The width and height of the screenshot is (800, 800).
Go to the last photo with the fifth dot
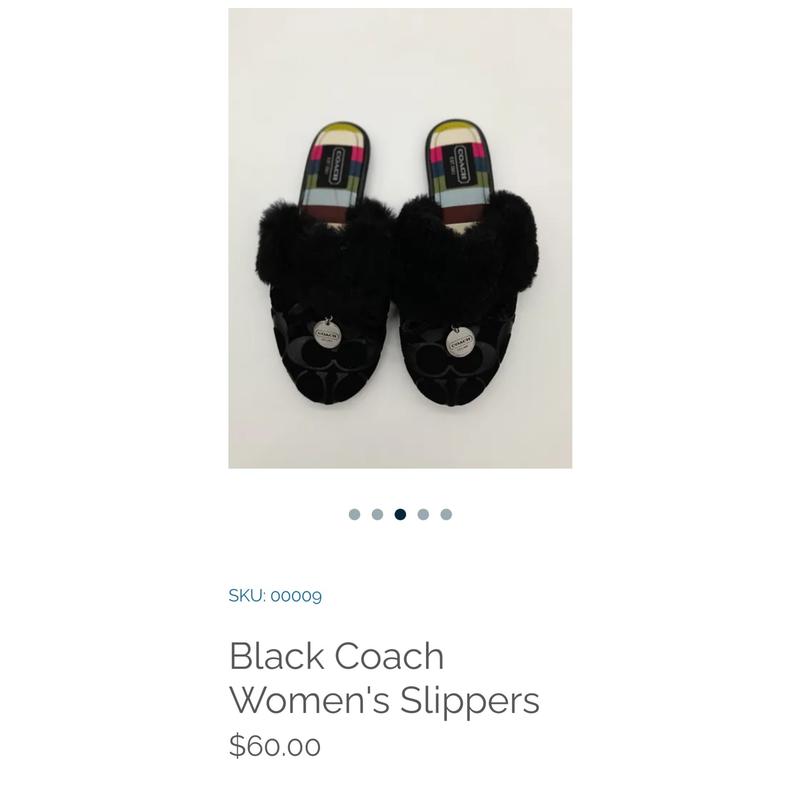tap(446, 514)
